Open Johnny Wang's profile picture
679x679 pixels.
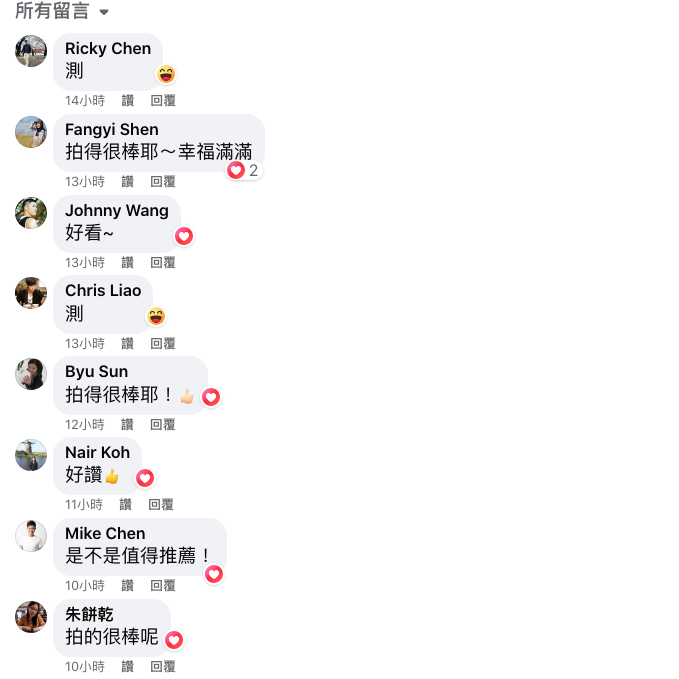(x=31, y=213)
